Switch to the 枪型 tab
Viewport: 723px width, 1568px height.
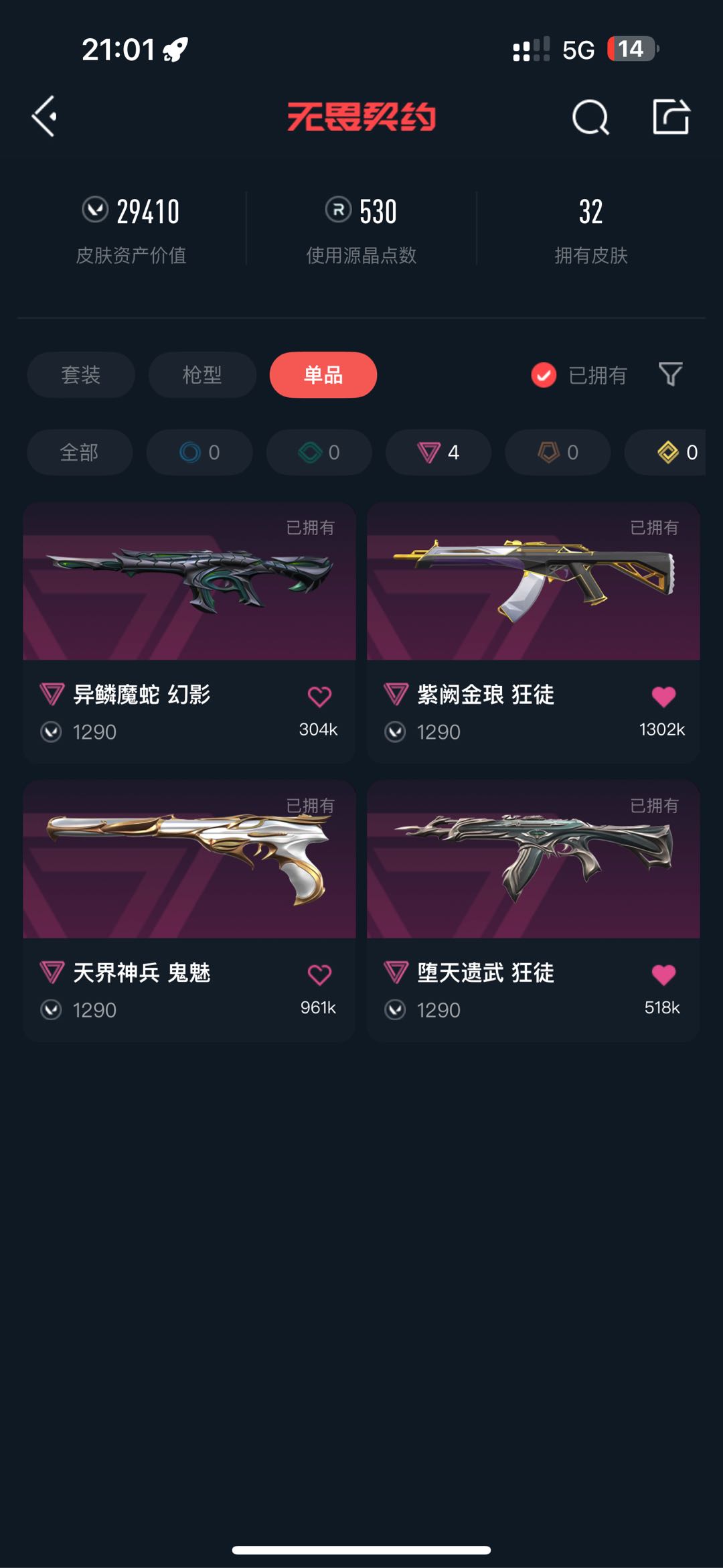[x=202, y=374]
